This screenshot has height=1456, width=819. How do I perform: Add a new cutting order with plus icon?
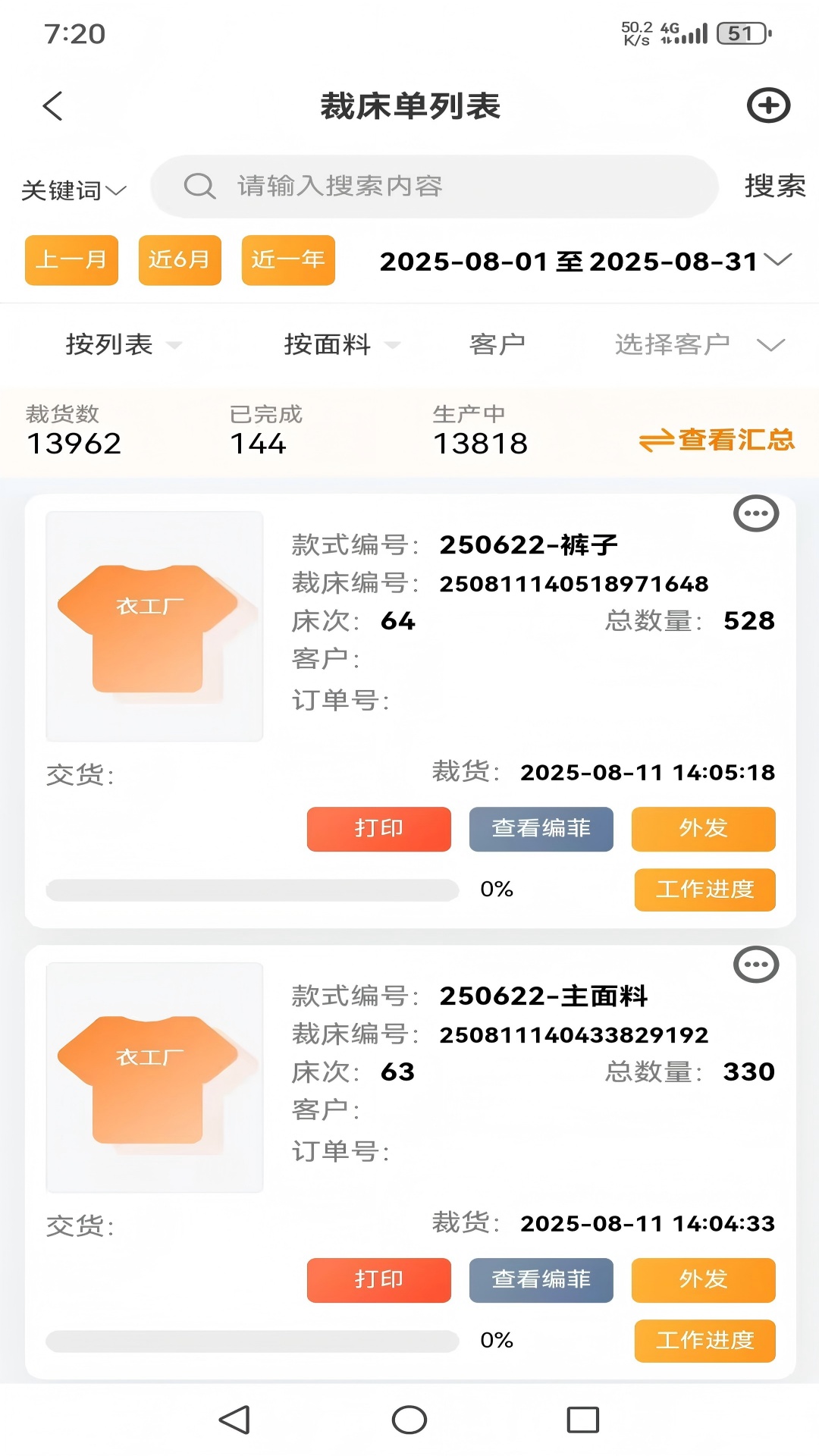(768, 105)
